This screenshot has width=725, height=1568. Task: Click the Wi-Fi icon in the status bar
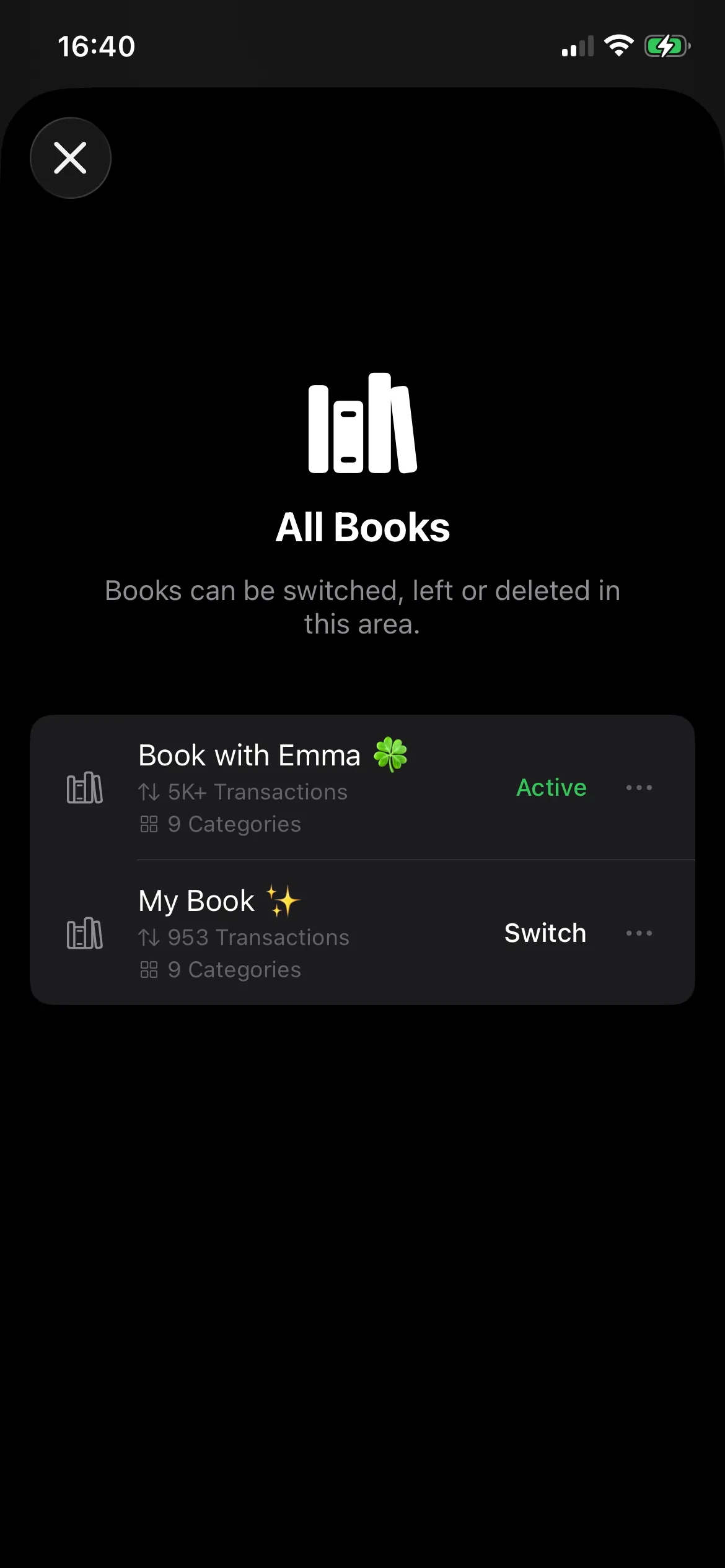tap(618, 45)
